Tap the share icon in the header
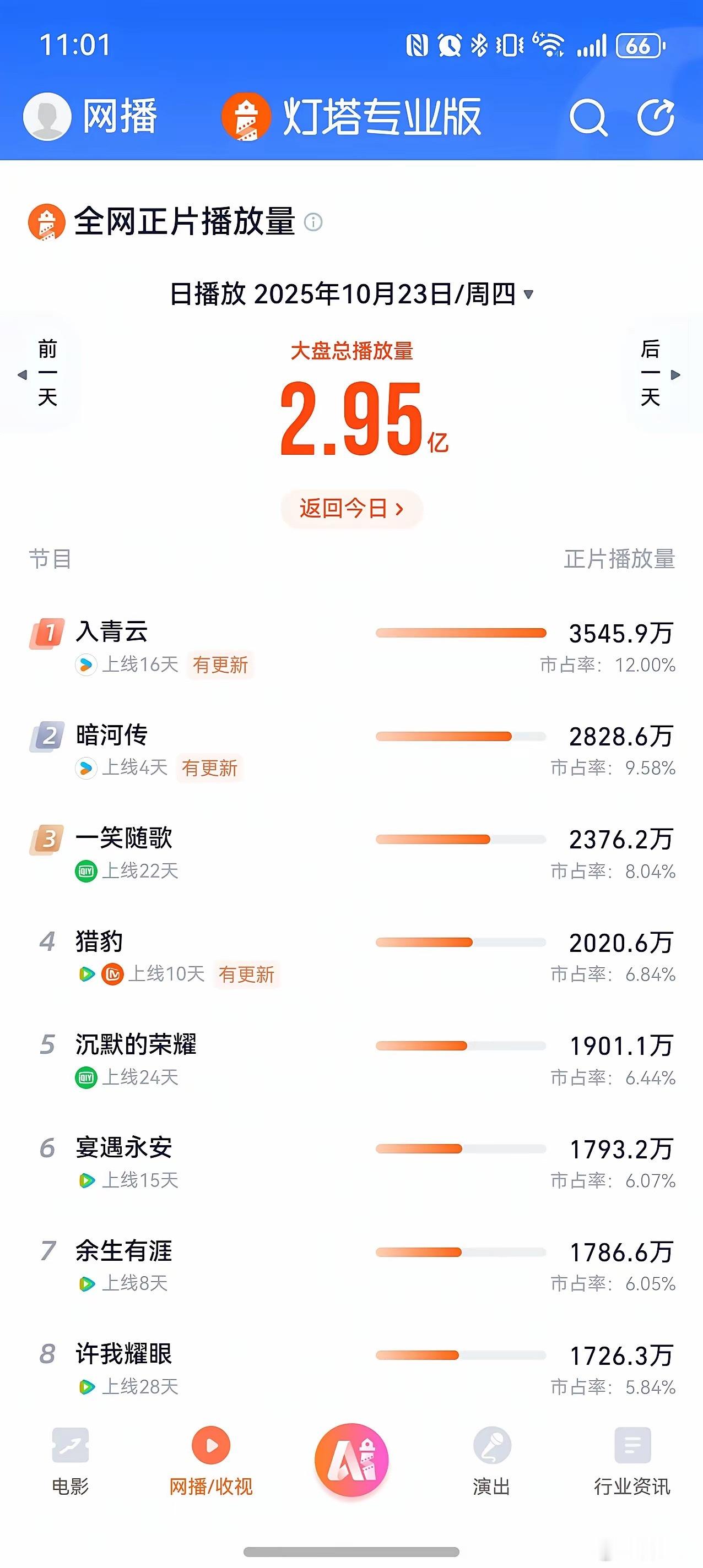This screenshot has height=1568, width=703. tap(656, 117)
